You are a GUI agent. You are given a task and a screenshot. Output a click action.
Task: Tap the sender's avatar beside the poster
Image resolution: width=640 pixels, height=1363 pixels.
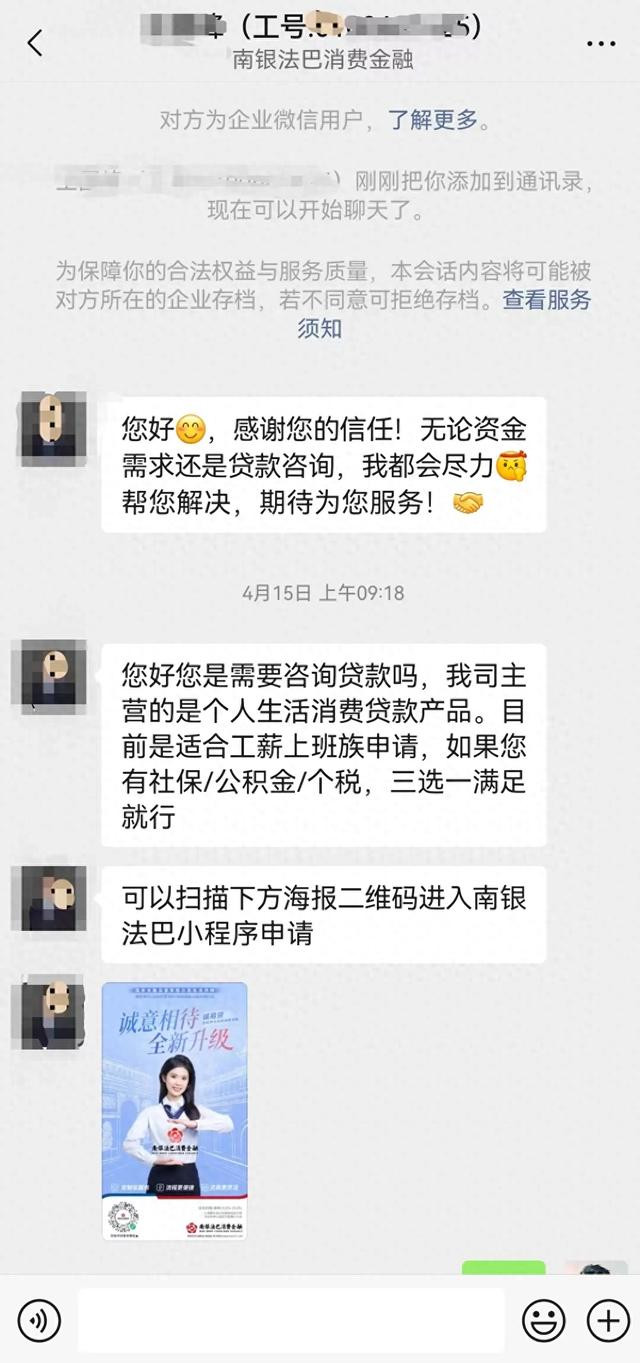48,1014
